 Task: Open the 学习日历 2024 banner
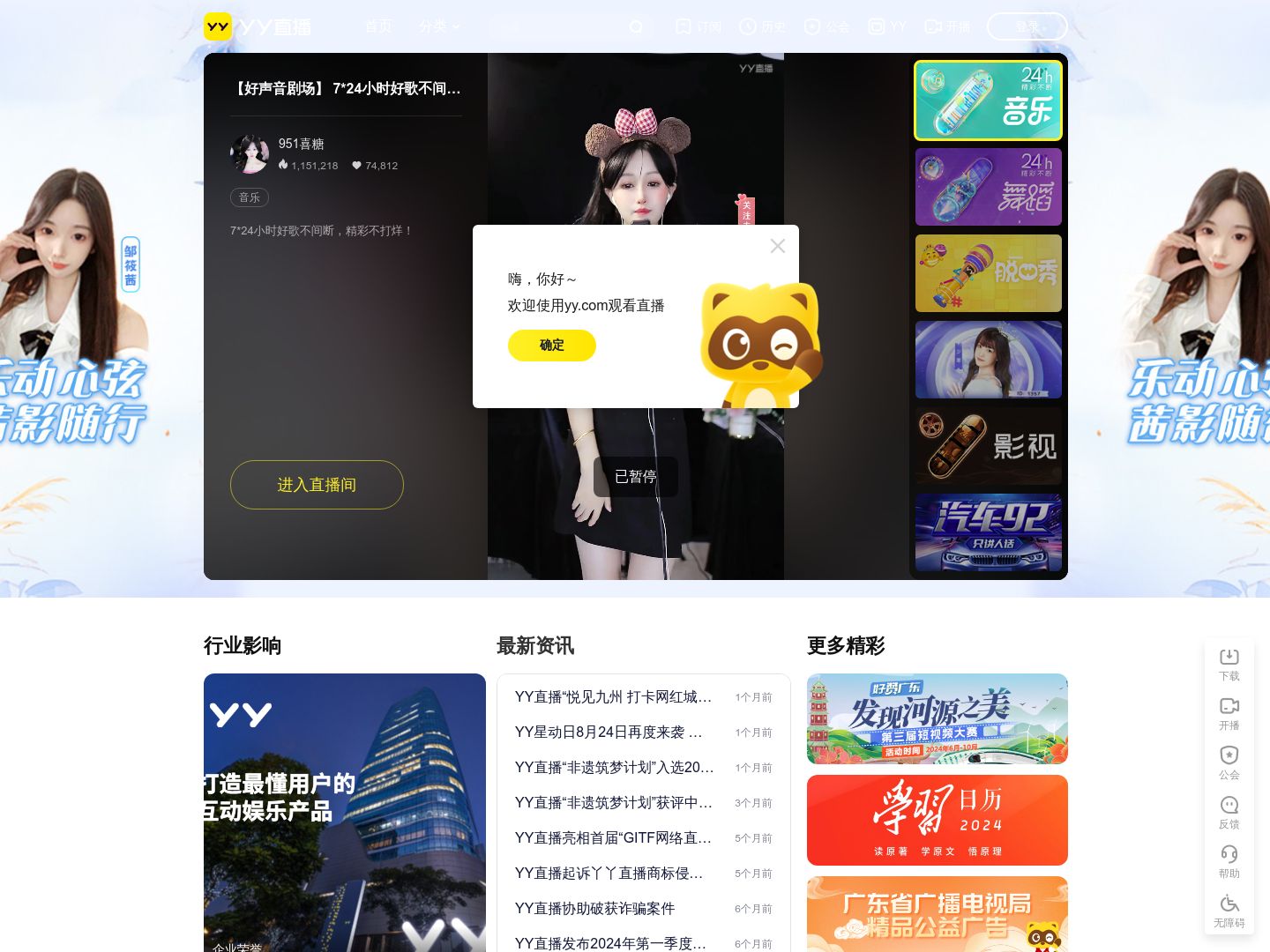point(937,820)
